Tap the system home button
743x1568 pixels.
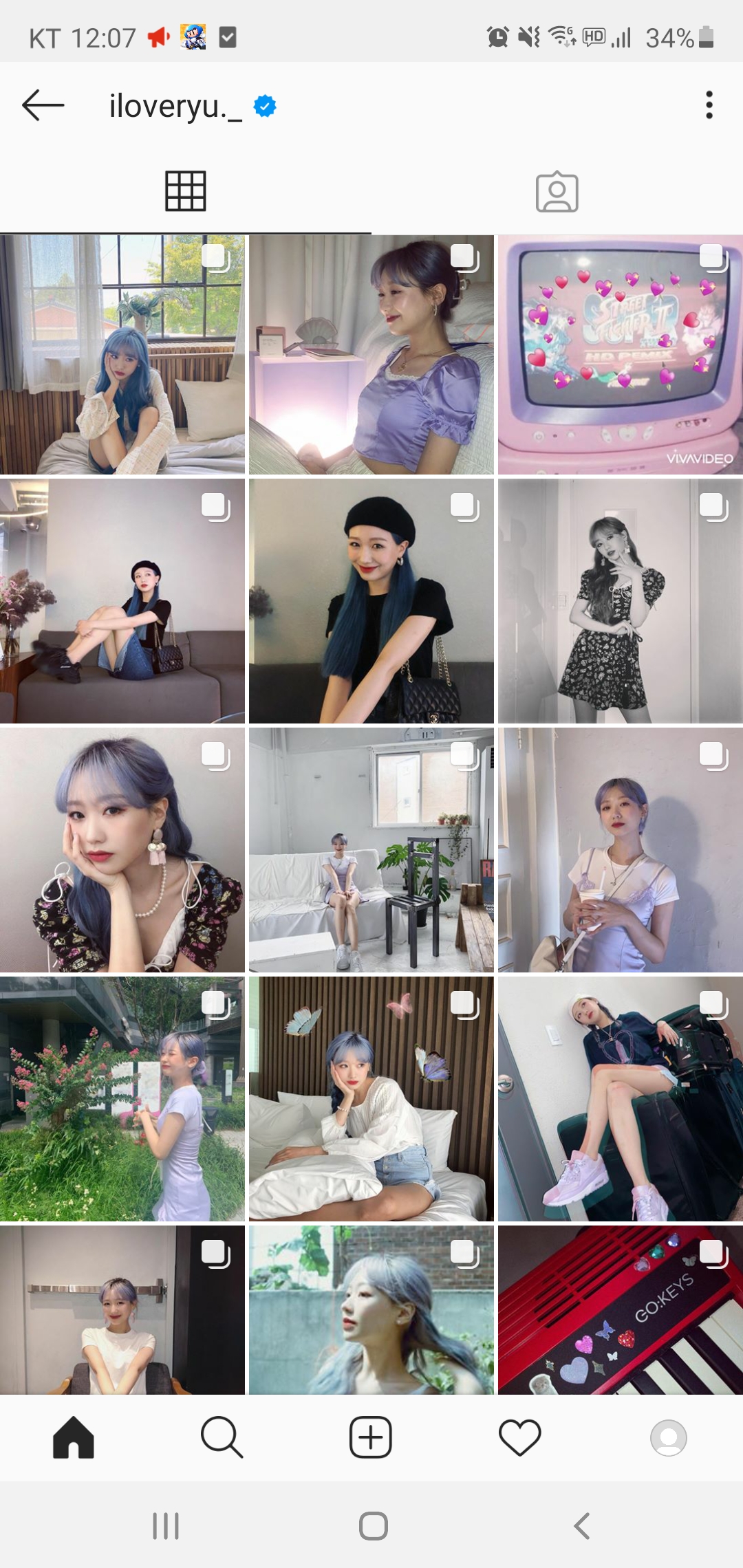point(373,1526)
